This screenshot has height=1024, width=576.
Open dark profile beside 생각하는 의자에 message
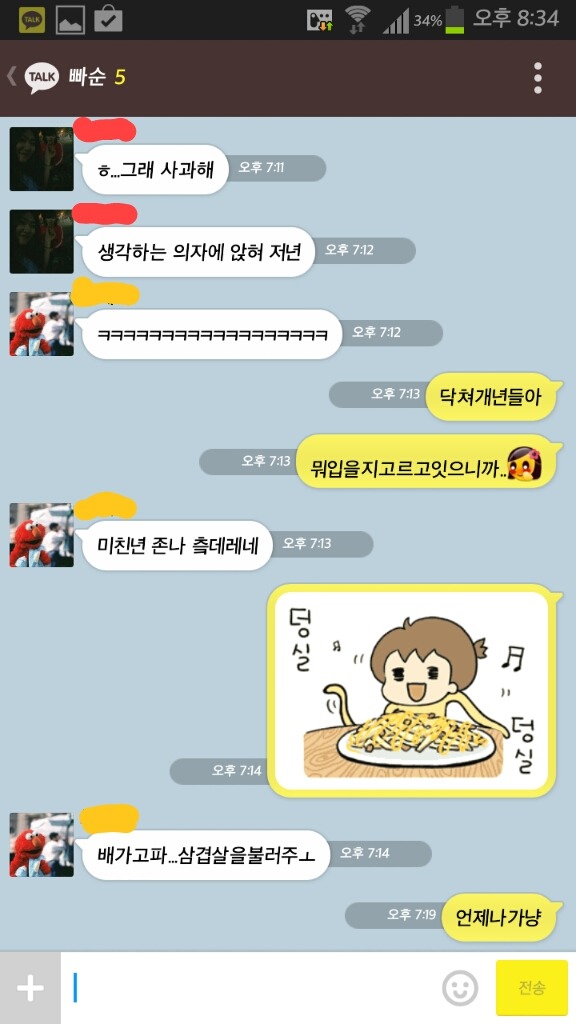(x=41, y=241)
